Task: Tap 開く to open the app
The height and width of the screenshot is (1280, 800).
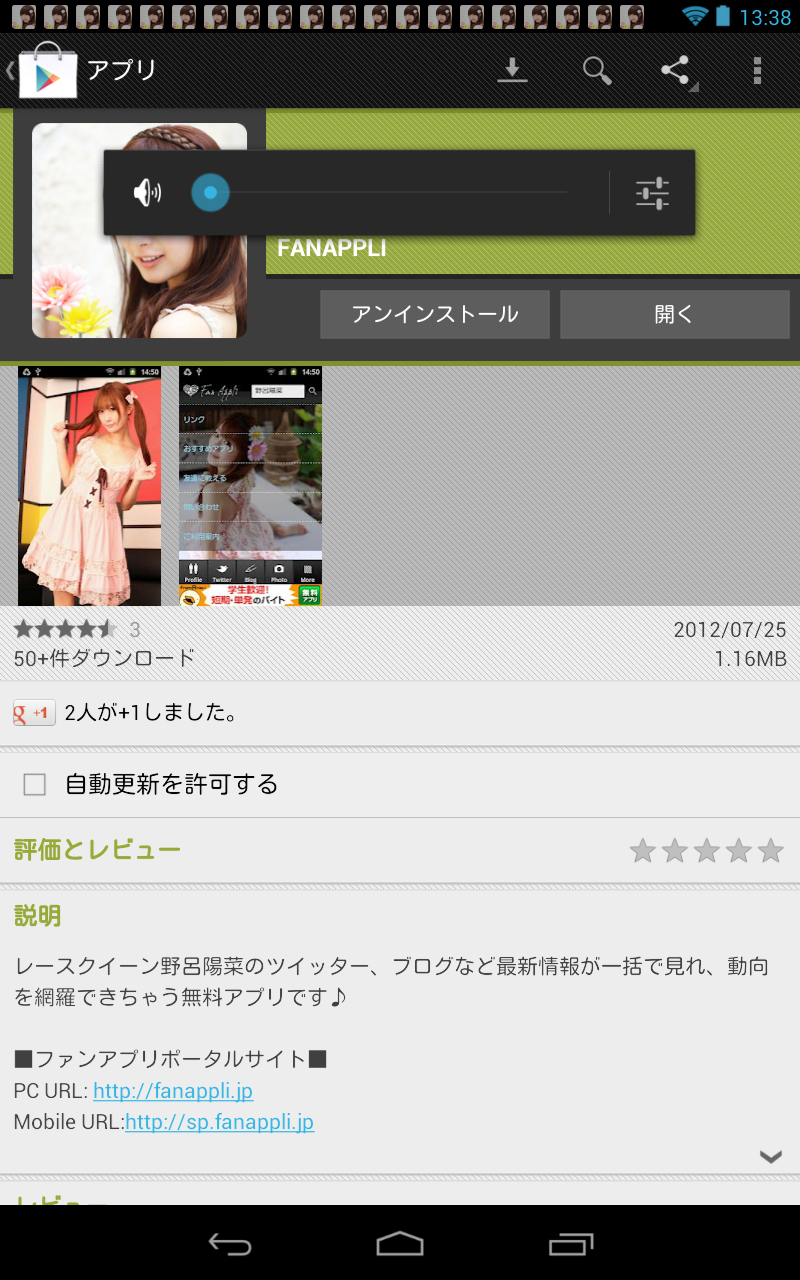Action: [674, 315]
